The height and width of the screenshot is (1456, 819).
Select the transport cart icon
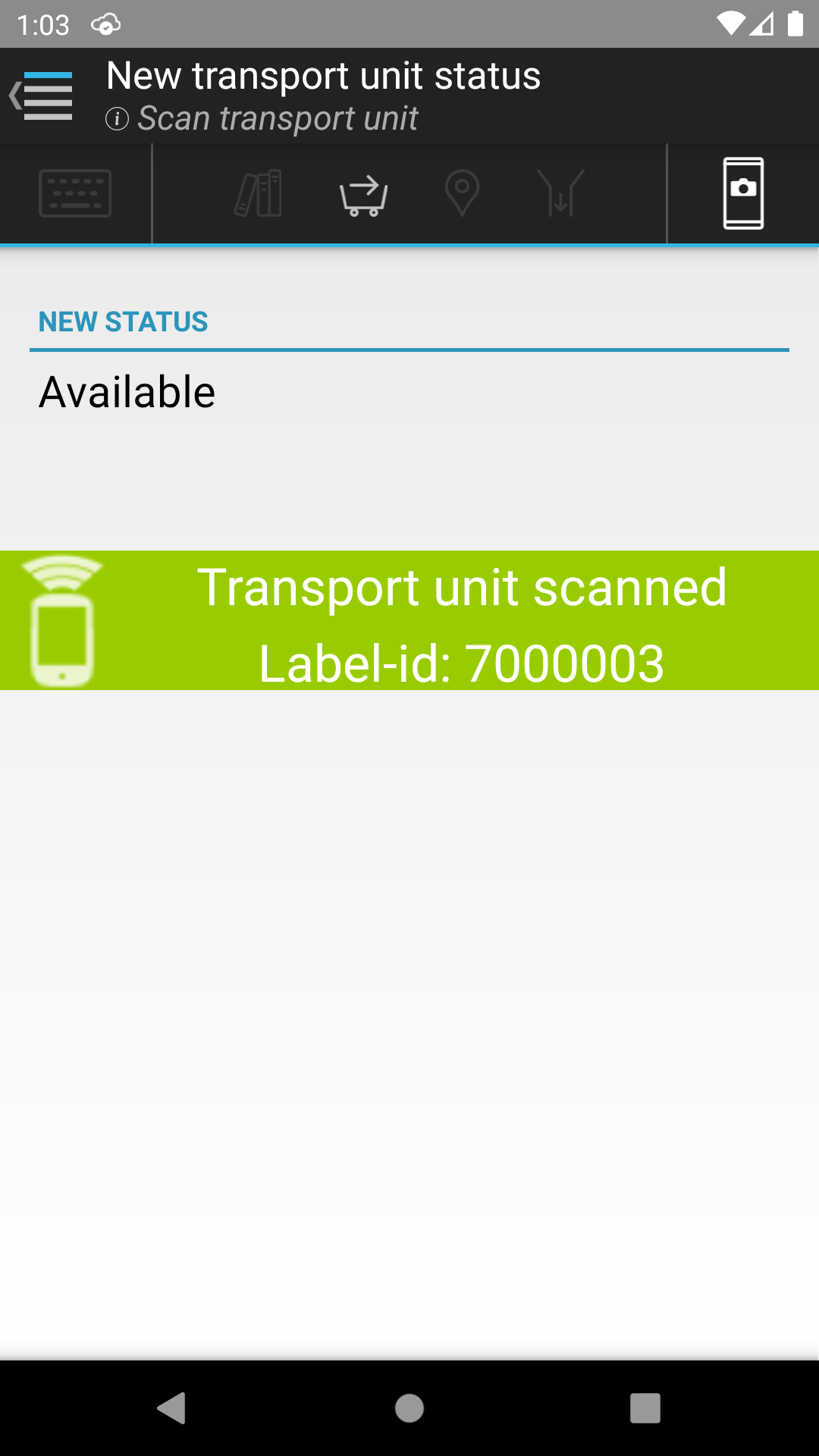pos(364,195)
